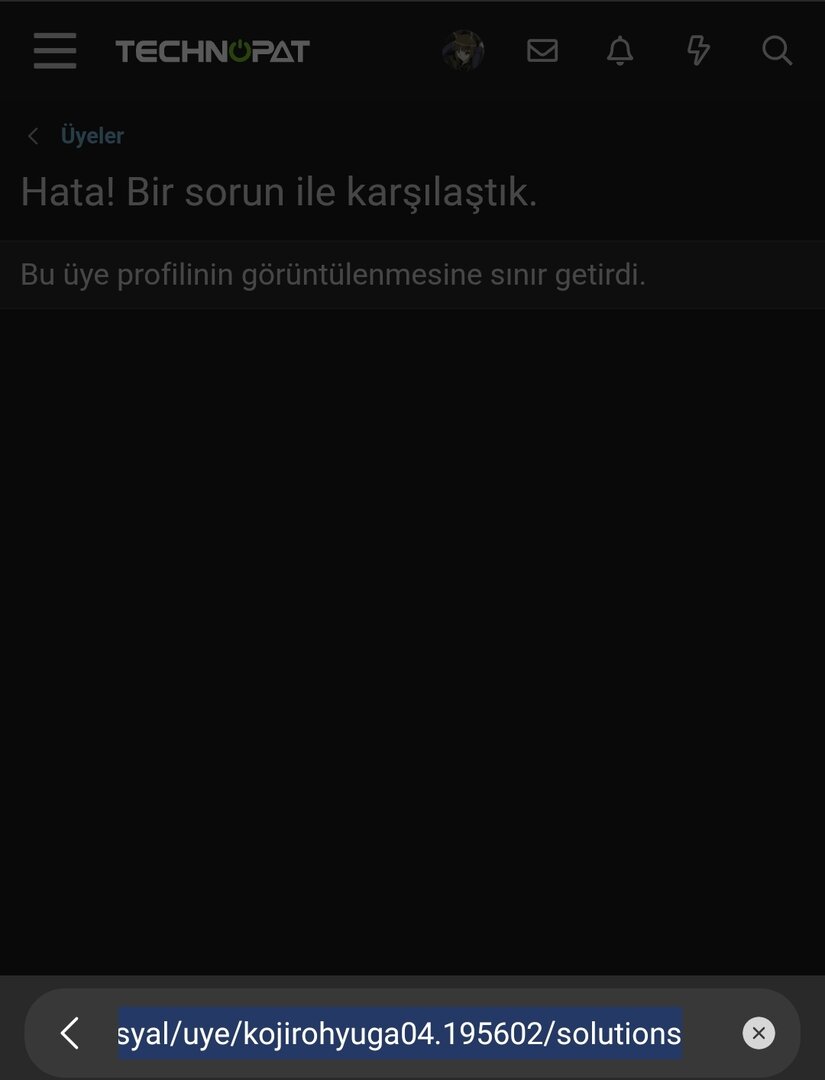This screenshot has height=1080, width=825.
Task: Open the lightning bolt new posts
Action: [x=698, y=51]
